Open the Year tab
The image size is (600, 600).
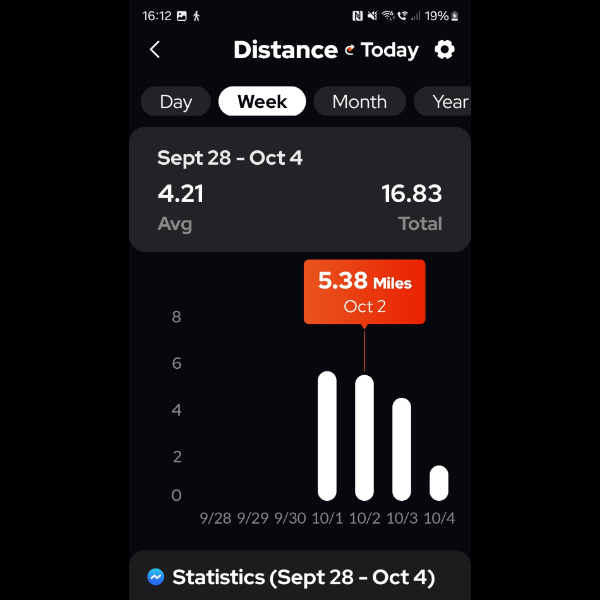tap(449, 101)
